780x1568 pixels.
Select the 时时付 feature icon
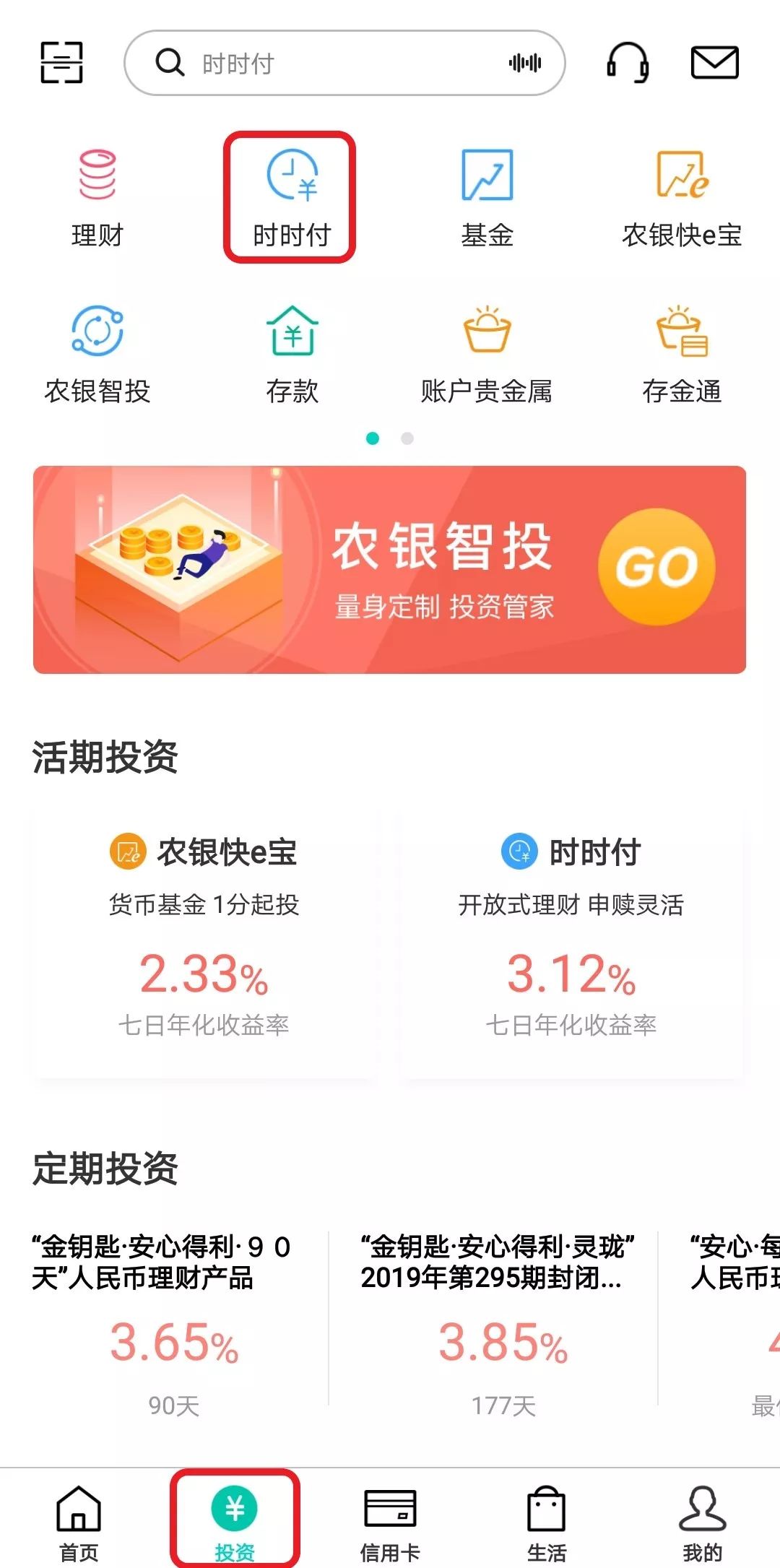[x=289, y=191]
